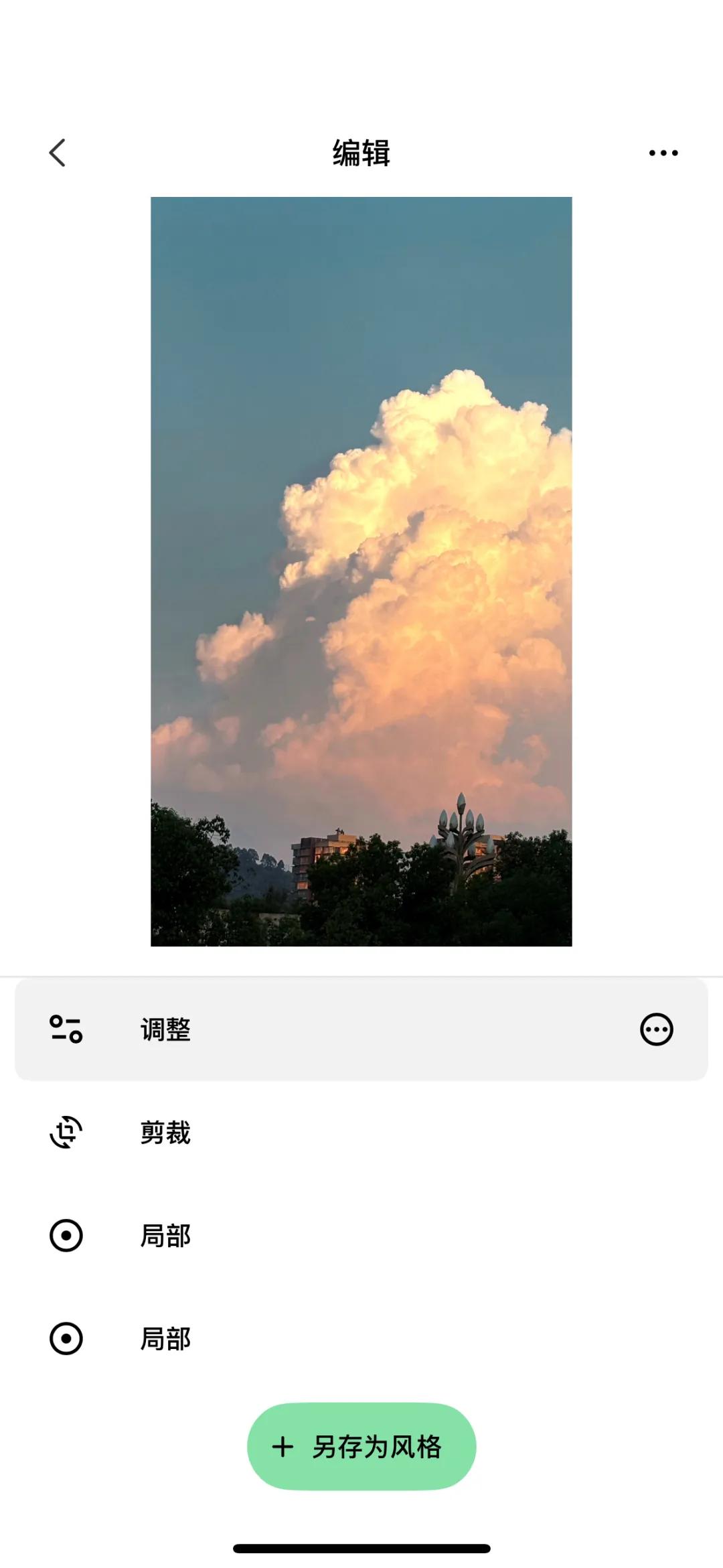
Task: Open the overflow menu in the title bar
Action: click(x=663, y=153)
